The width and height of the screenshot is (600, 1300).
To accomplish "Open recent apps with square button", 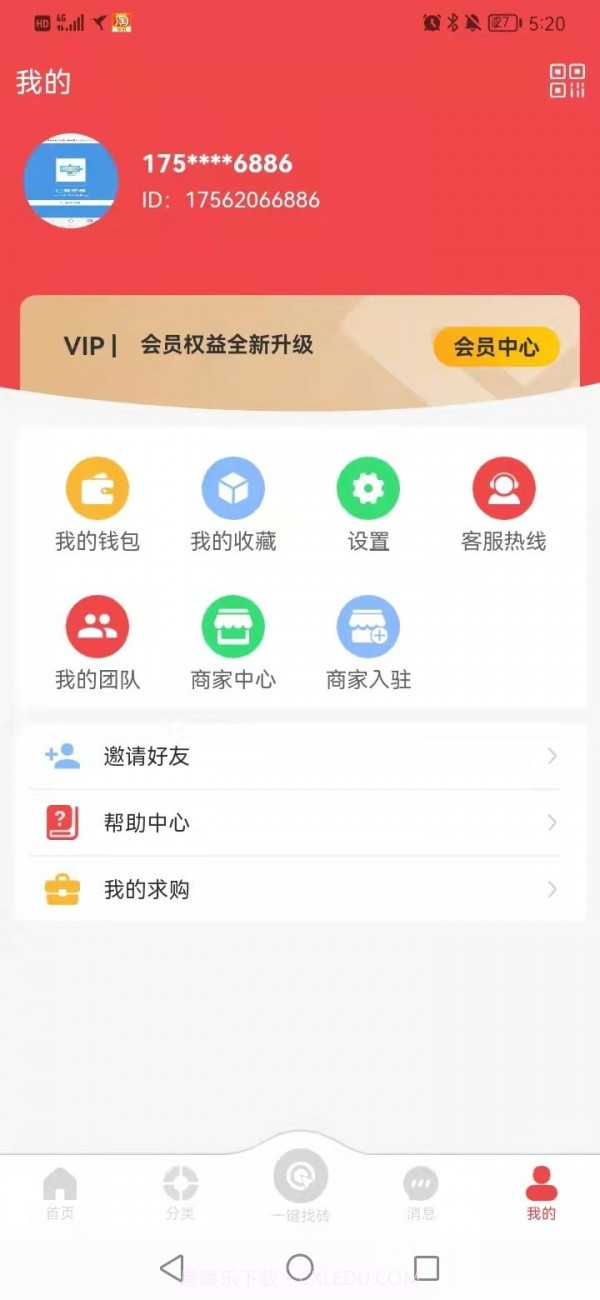I will (427, 1268).
